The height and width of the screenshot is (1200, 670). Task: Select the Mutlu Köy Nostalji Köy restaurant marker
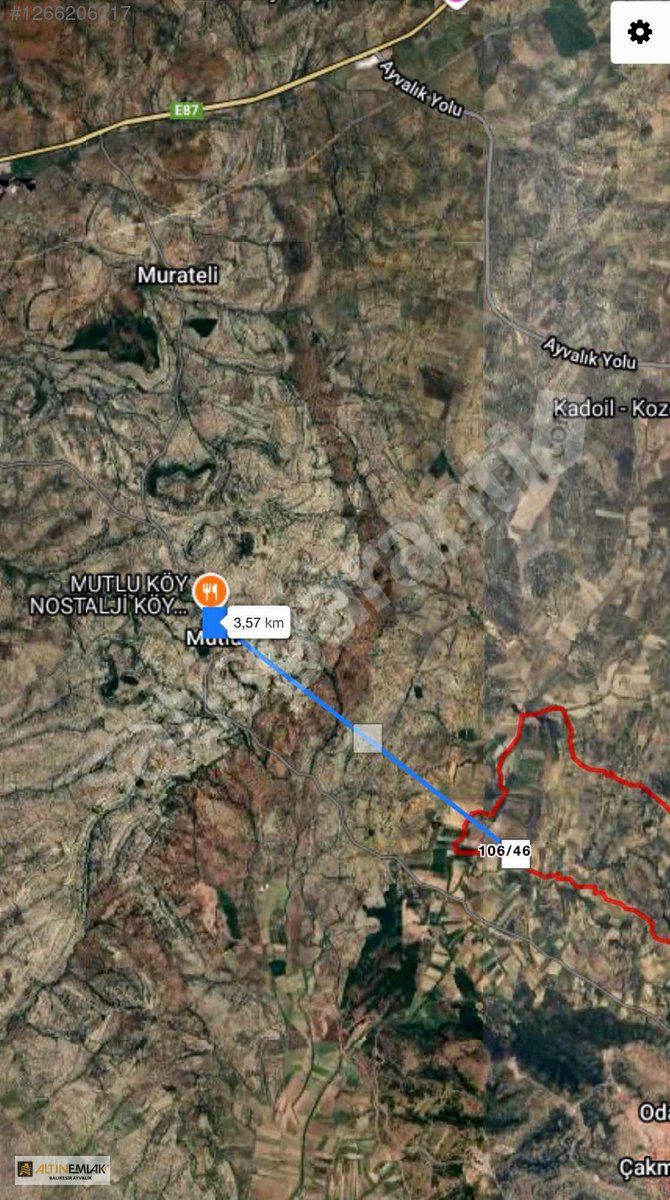click(210, 590)
